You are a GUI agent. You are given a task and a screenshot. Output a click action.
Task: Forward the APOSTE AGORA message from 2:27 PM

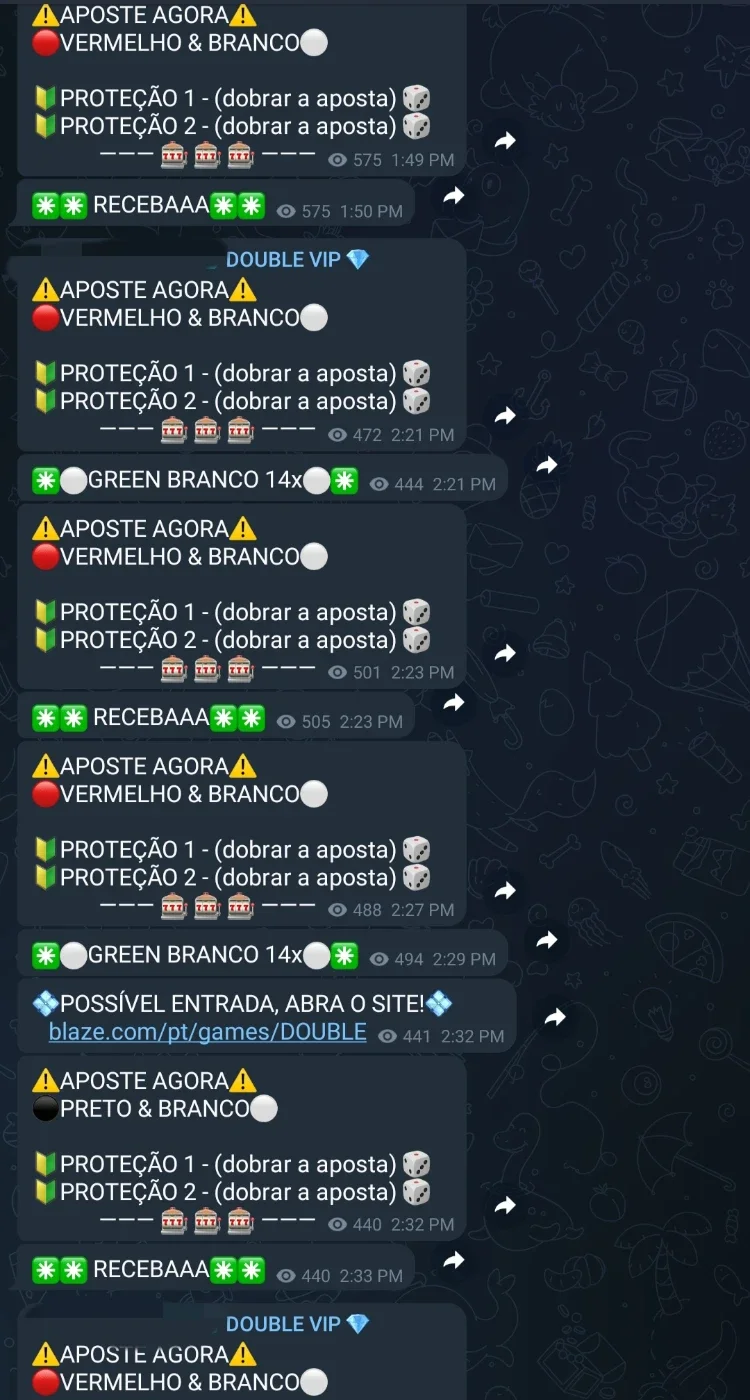tap(505, 891)
